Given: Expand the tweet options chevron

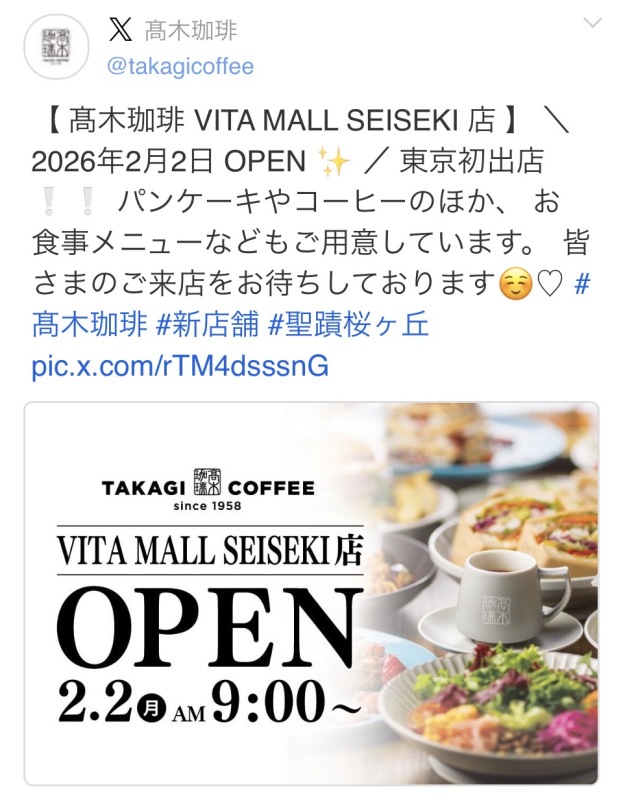Looking at the screenshot, I should tap(592, 23).
